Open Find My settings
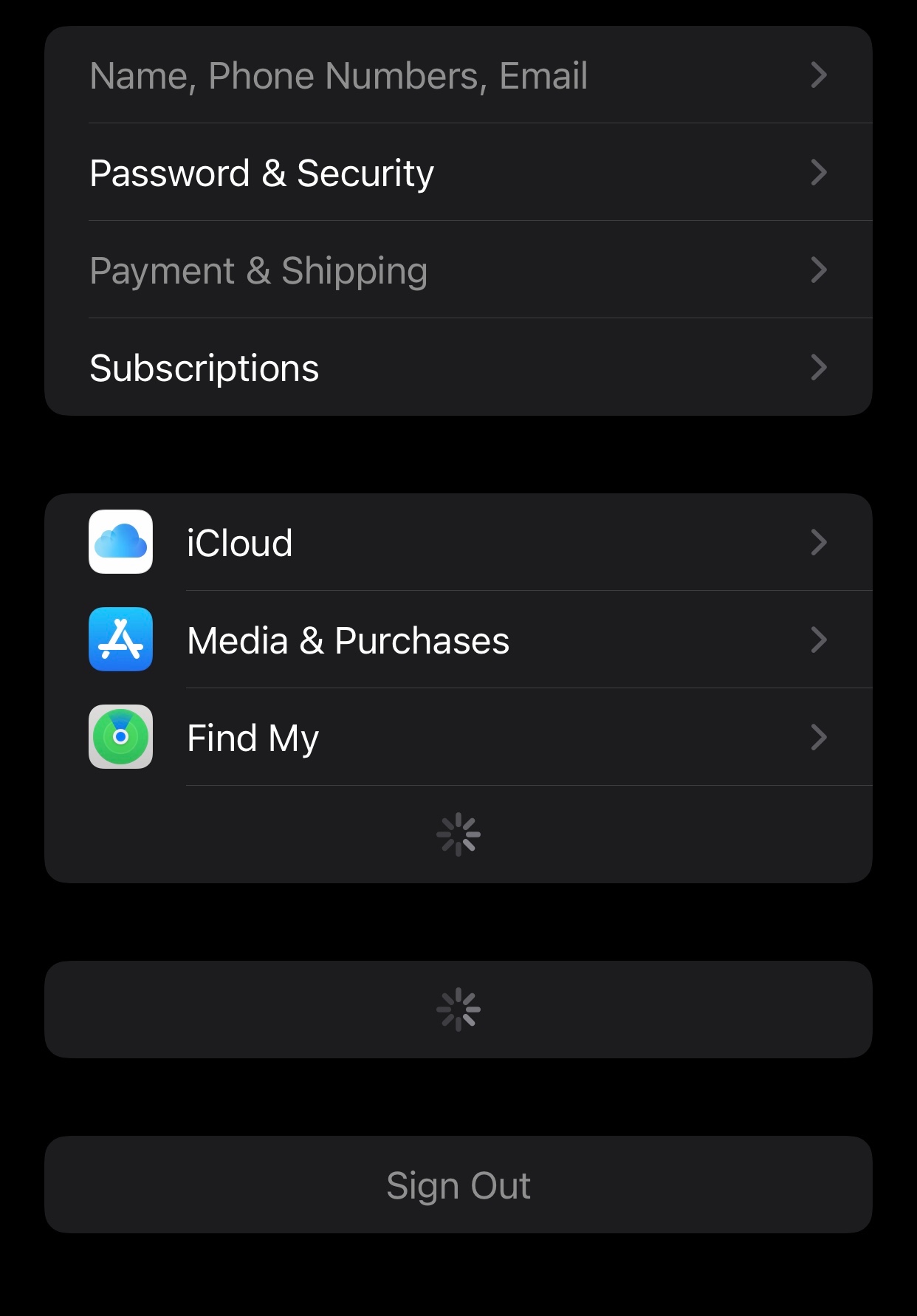917x1316 pixels. [458, 738]
